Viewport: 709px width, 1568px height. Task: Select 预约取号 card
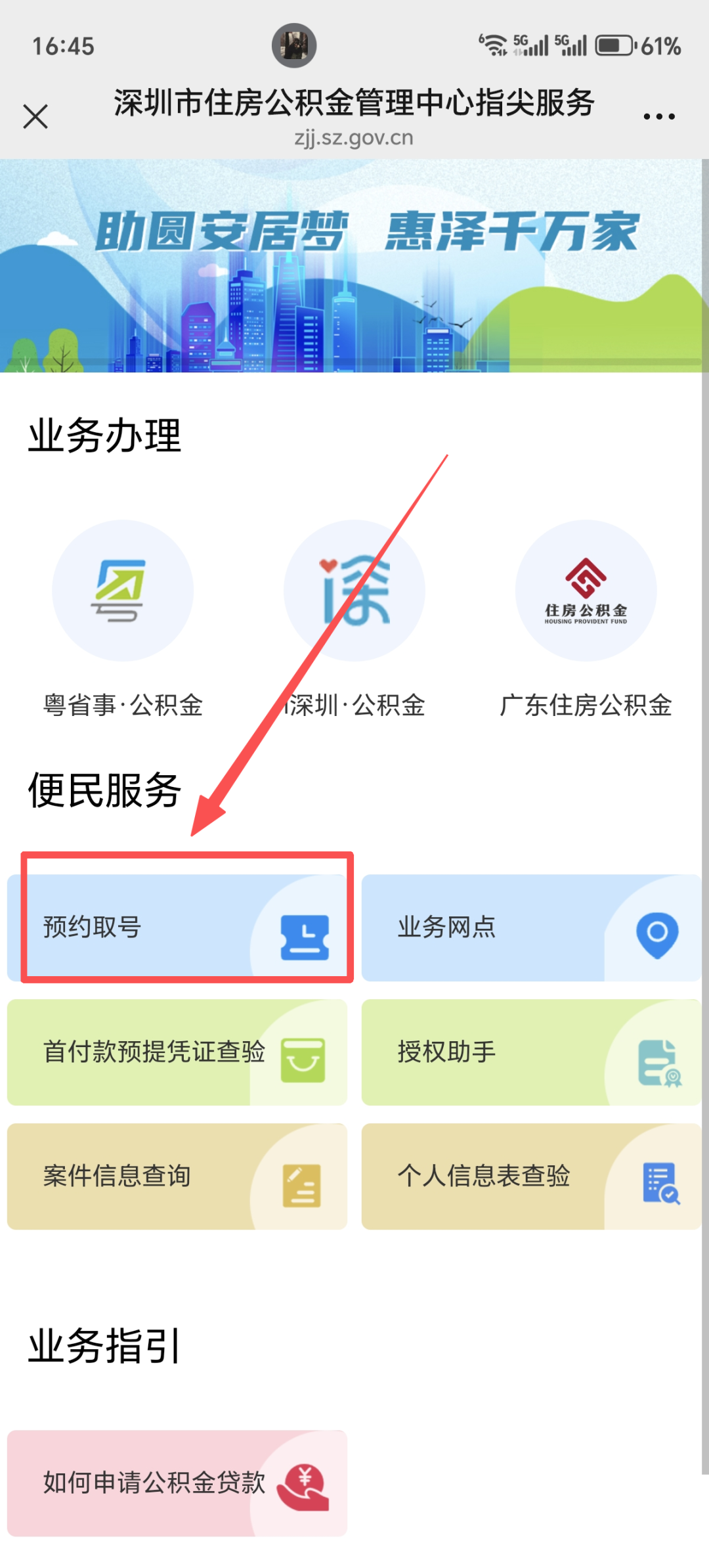point(177,928)
